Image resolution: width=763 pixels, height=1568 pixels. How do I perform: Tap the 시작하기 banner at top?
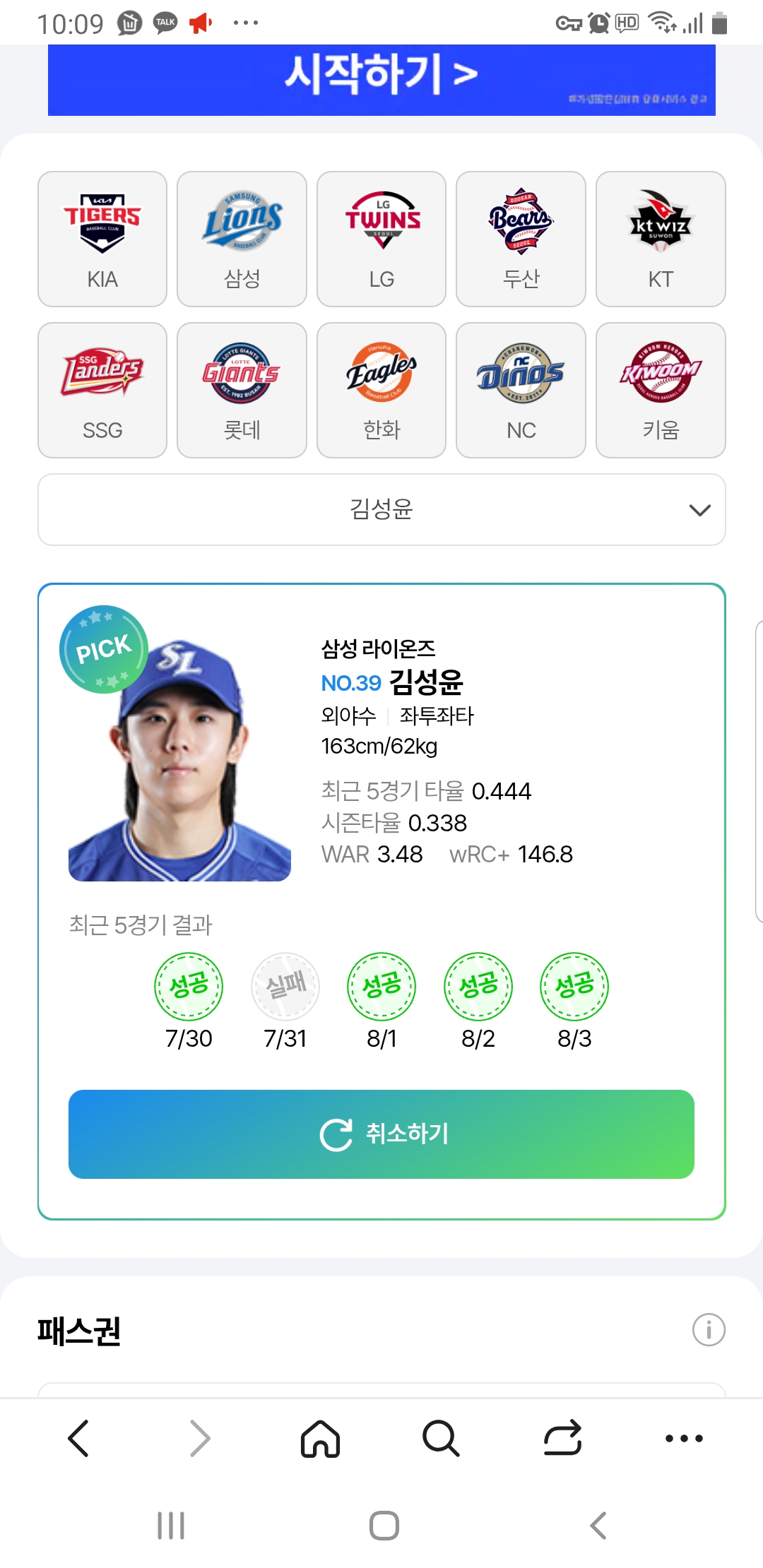381,78
